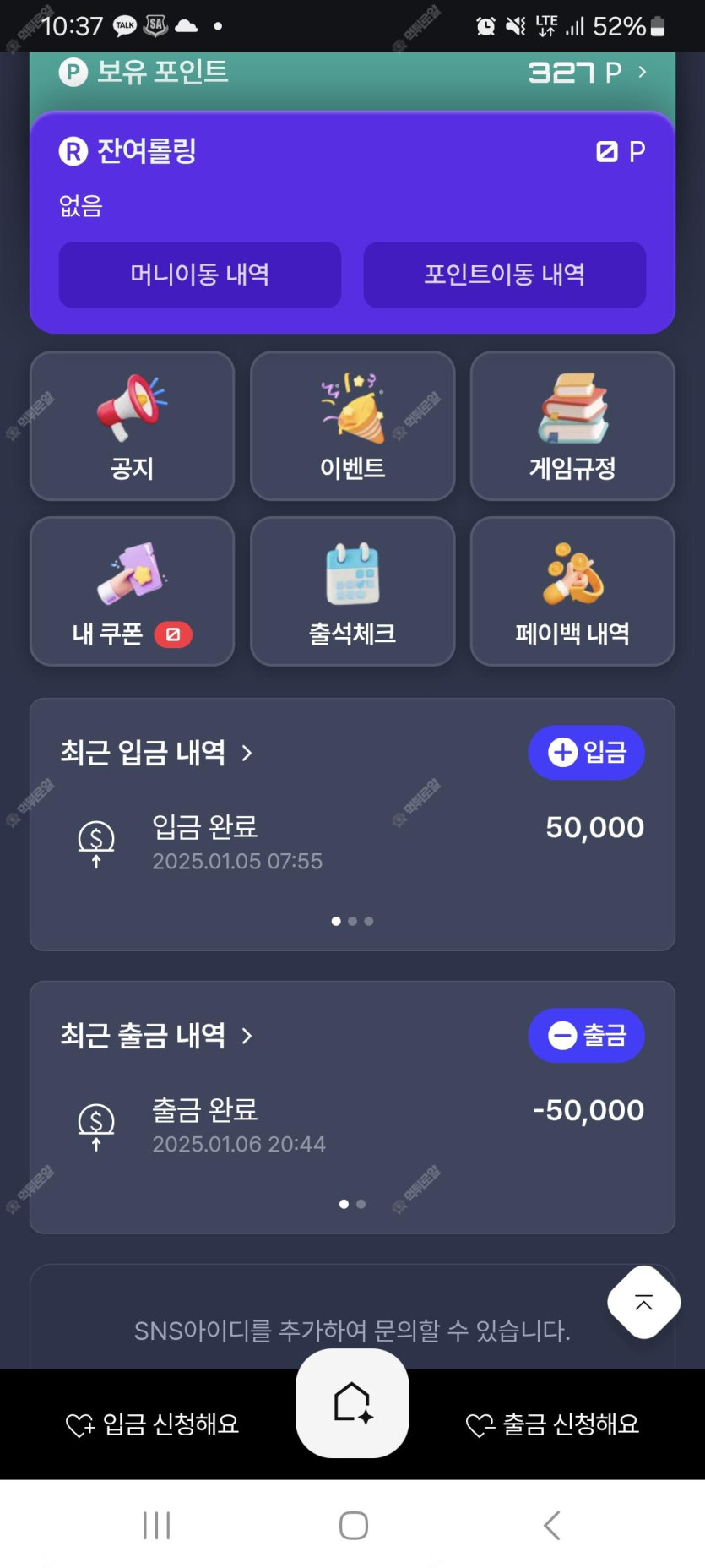Tap the system back button
The height and width of the screenshot is (1568, 705).
(551, 1525)
